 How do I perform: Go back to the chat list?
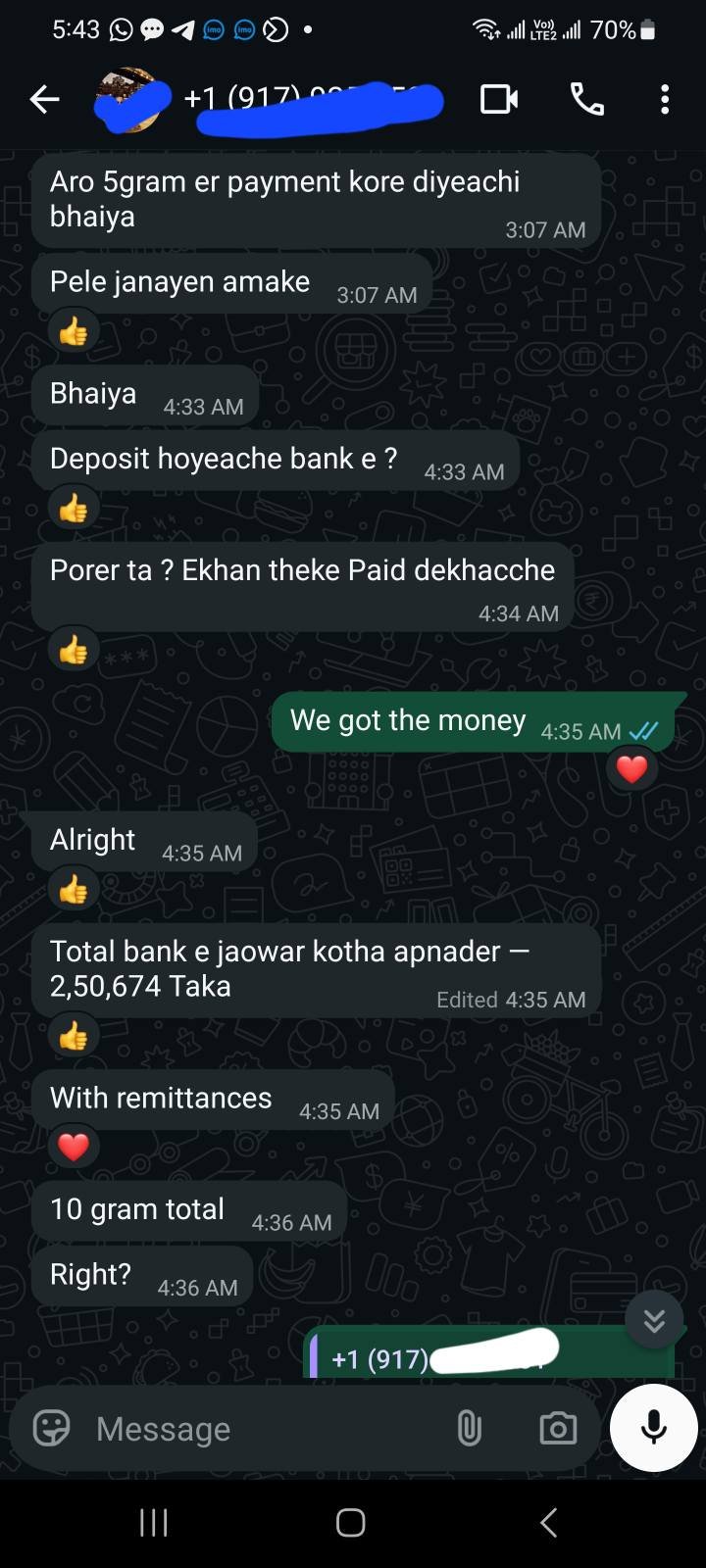(x=44, y=99)
